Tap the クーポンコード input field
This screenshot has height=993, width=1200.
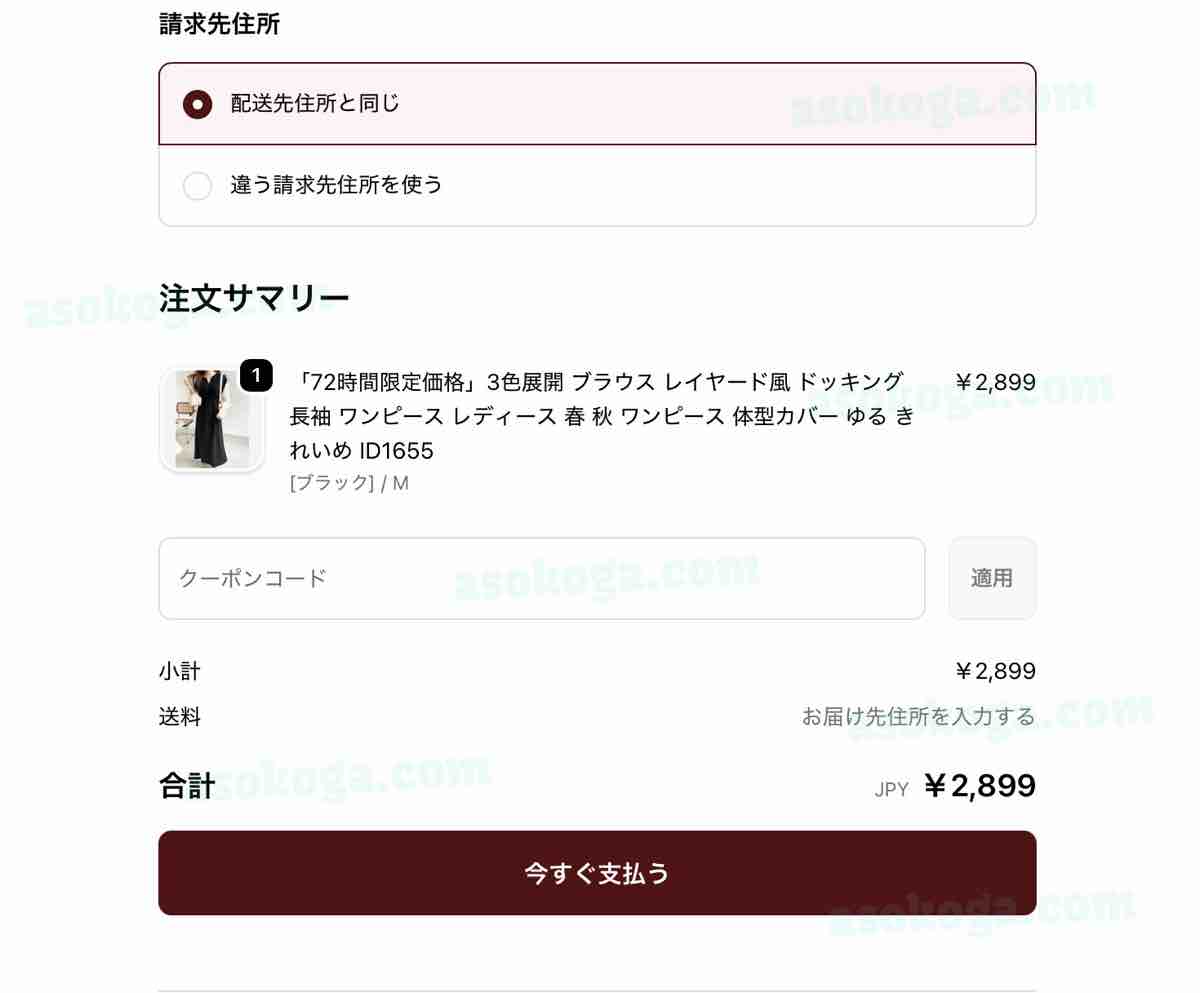point(541,578)
